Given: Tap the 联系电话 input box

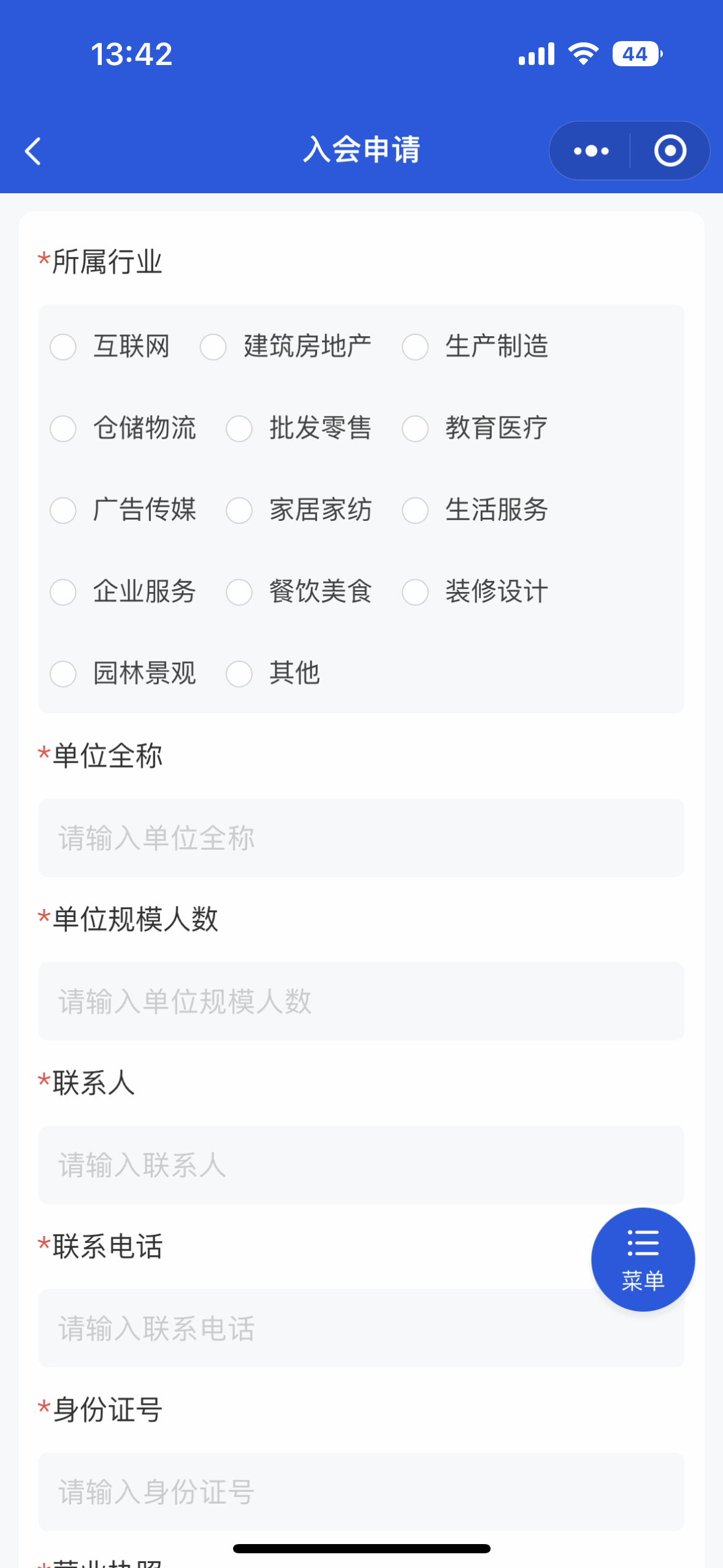Looking at the screenshot, I should 307,1329.
